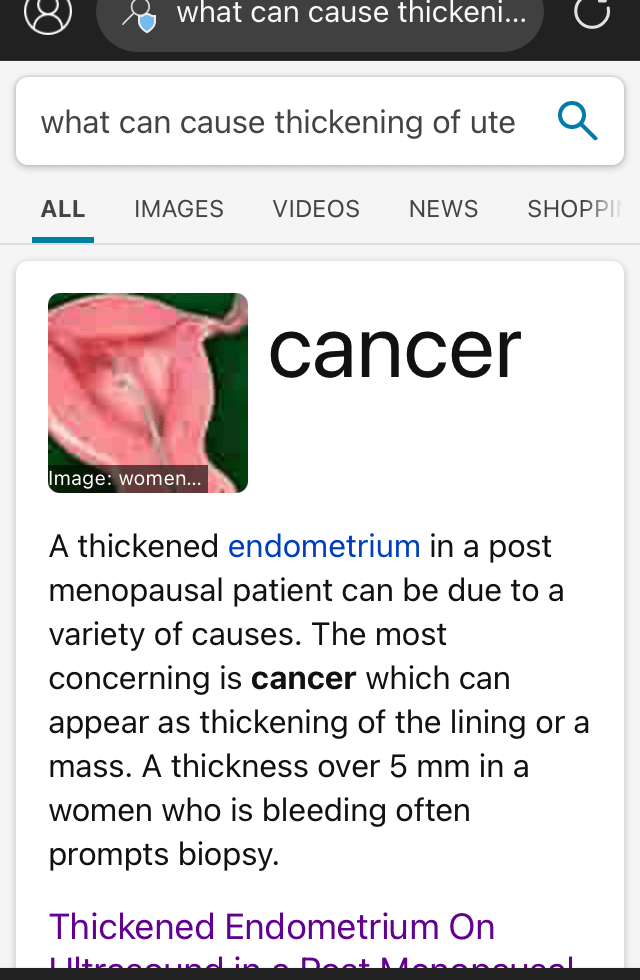Follow the blue endometrium link
Screen dimensions: 640x980
coord(324,547)
